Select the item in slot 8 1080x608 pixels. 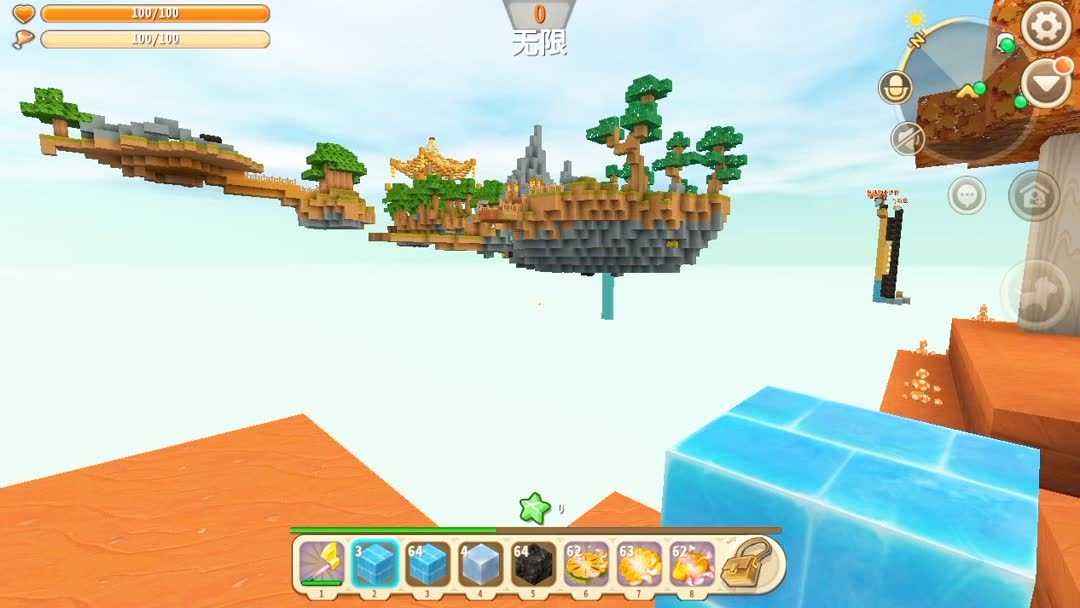pyautogui.click(x=692, y=565)
